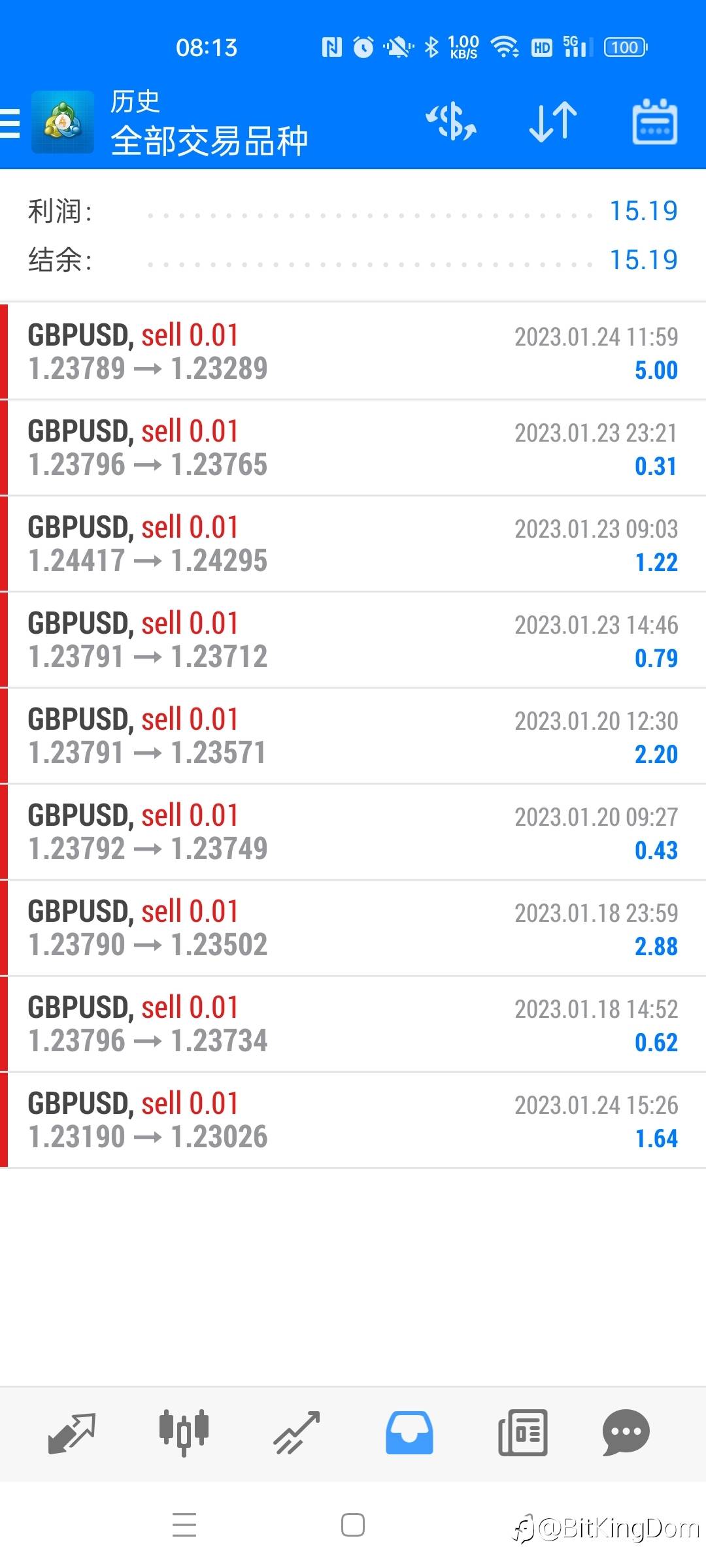Tap the system home button
Image resolution: width=706 pixels, height=1568 pixels.
coord(353,1526)
